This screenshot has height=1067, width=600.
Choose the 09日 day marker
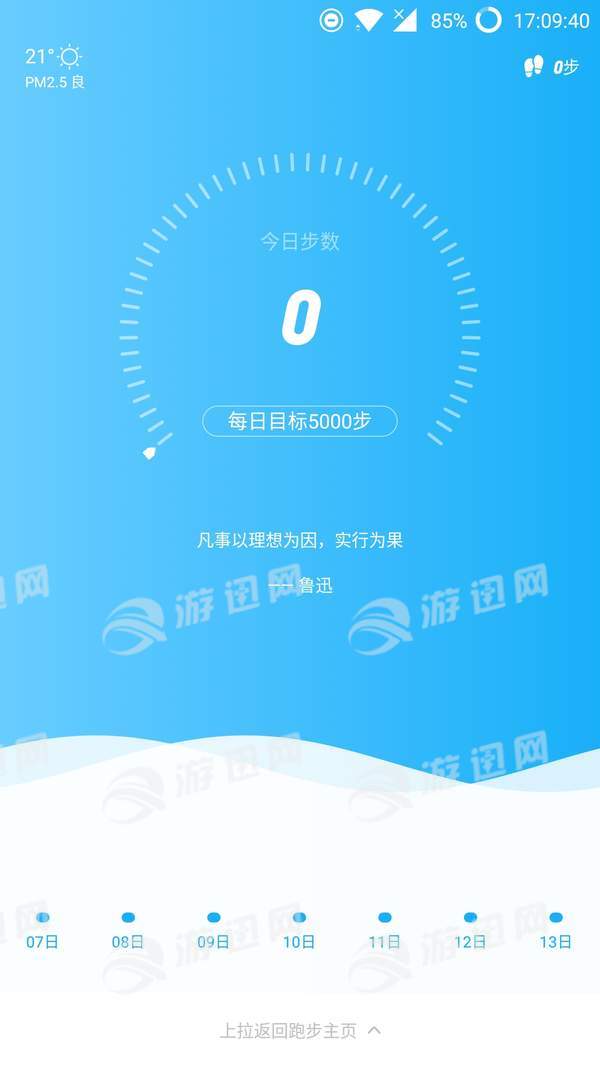click(x=213, y=930)
